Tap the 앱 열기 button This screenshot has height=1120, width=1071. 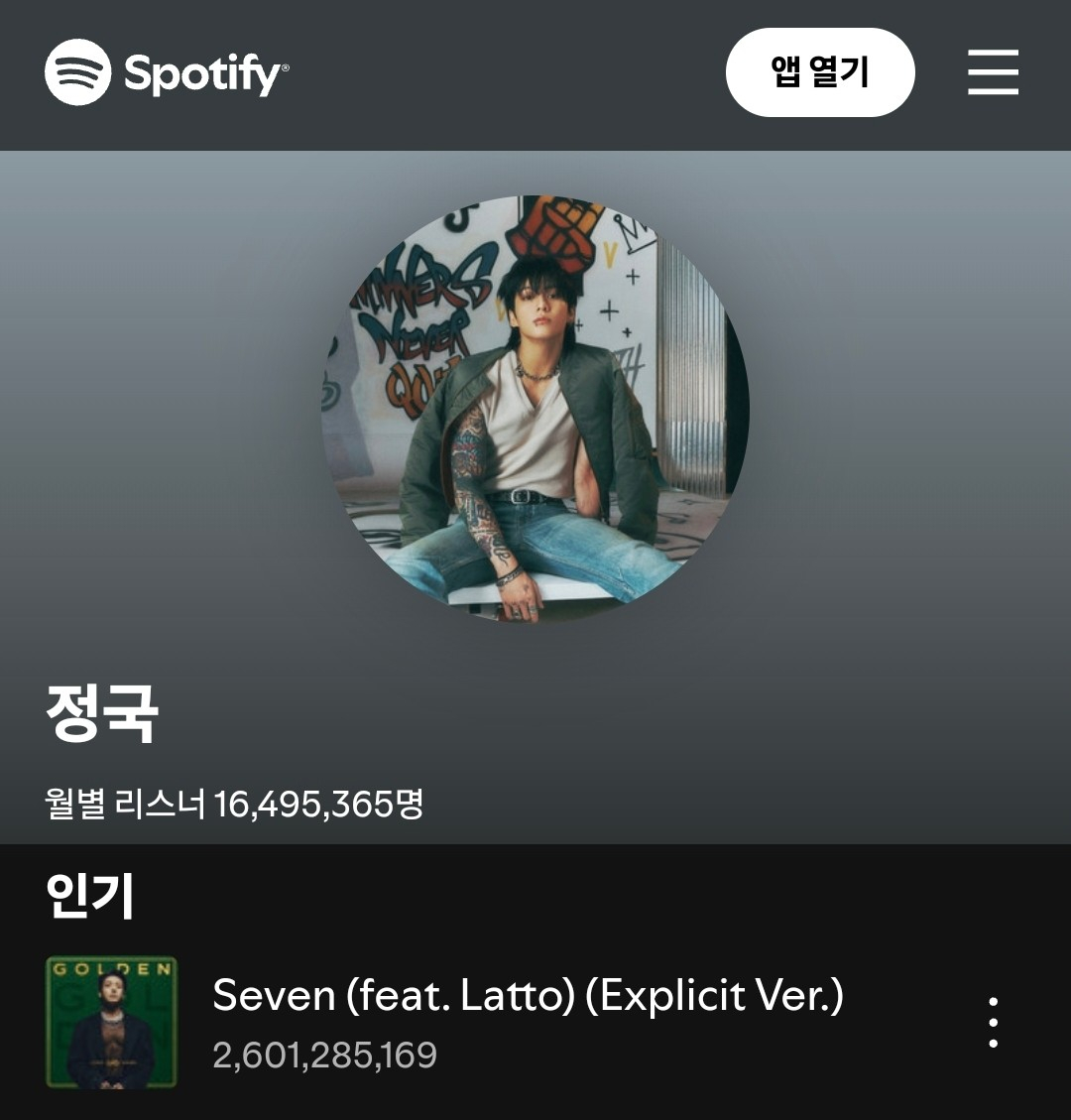(x=819, y=72)
